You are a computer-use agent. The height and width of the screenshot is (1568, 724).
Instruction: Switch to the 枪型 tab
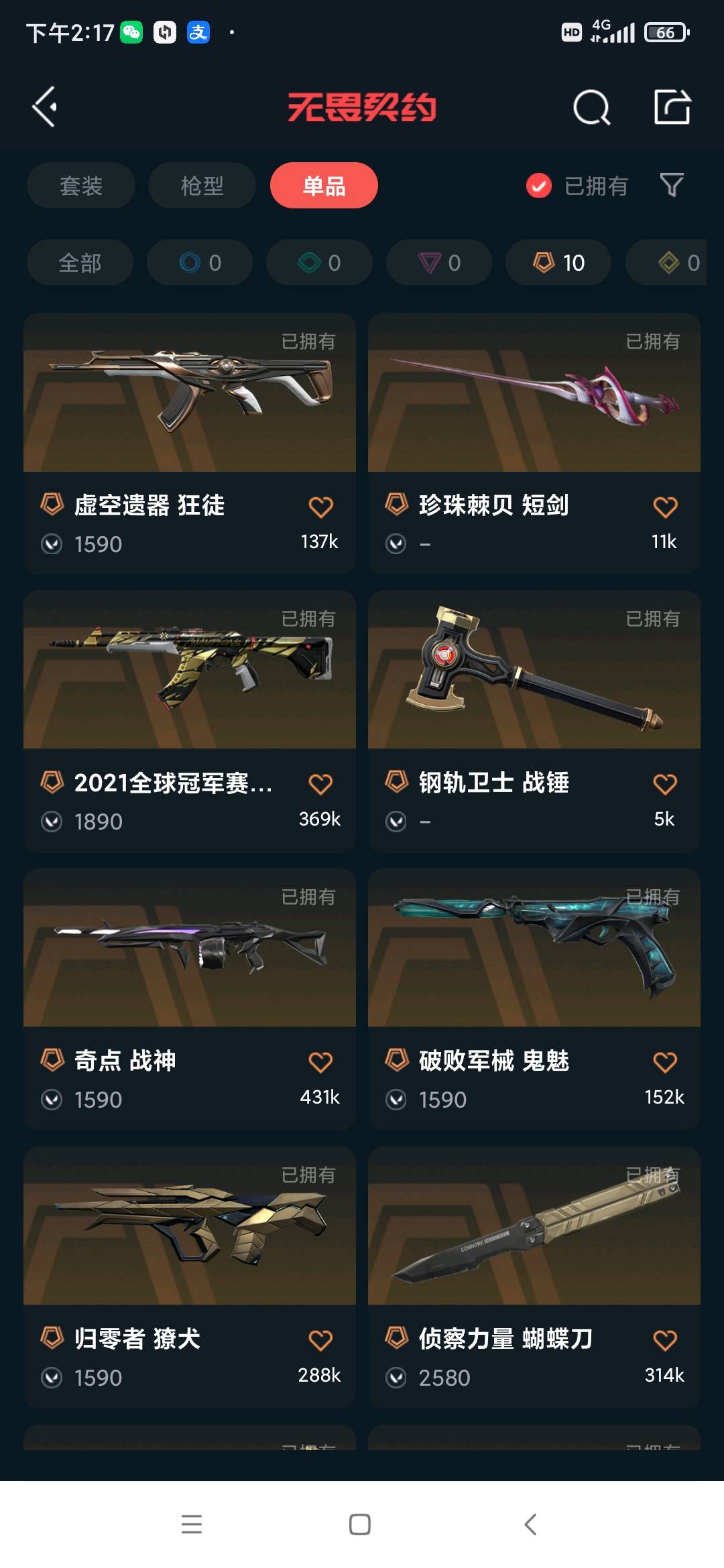tap(202, 186)
